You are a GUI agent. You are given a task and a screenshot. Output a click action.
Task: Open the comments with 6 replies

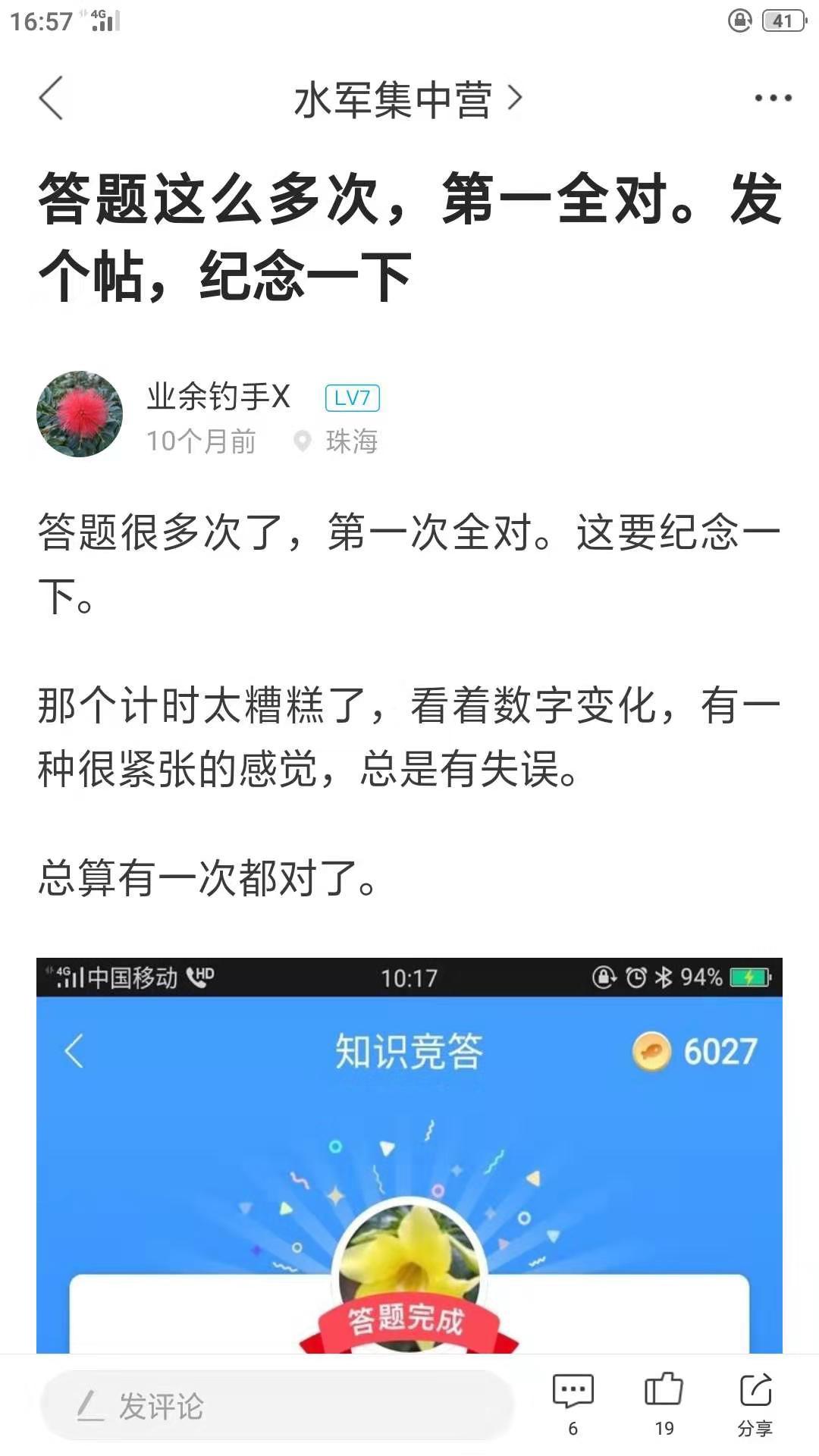click(573, 1403)
